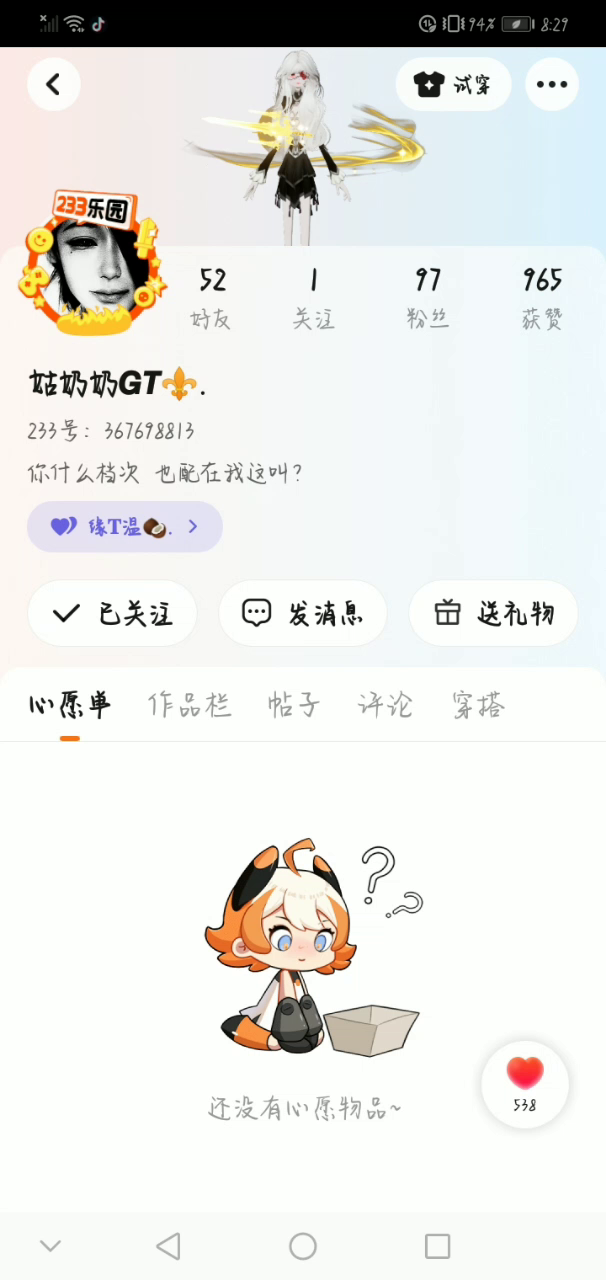The image size is (606, 1280).
Task: Tap 已关注 to unfollow this user
Action: point(112,613)
